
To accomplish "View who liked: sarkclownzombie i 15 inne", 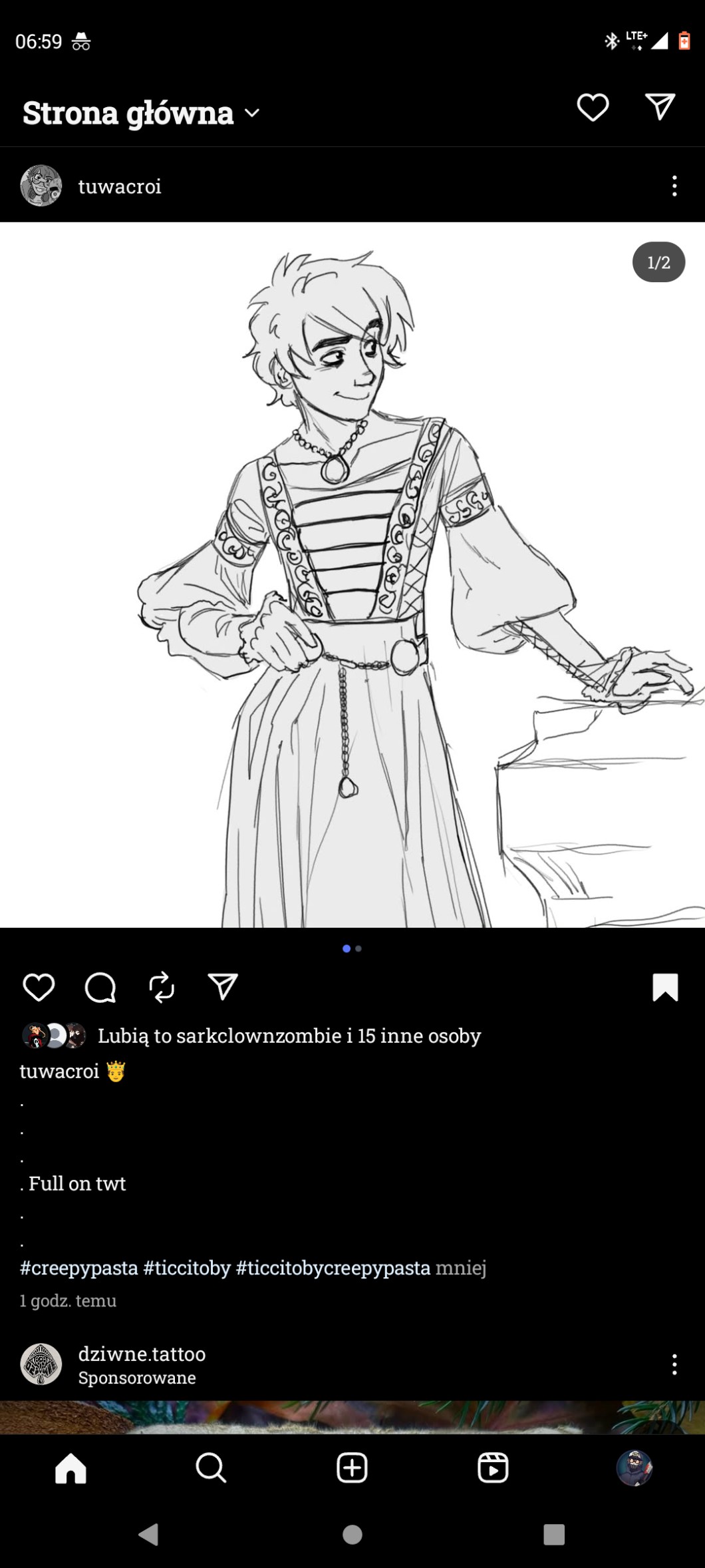I will coord(289,1036).
